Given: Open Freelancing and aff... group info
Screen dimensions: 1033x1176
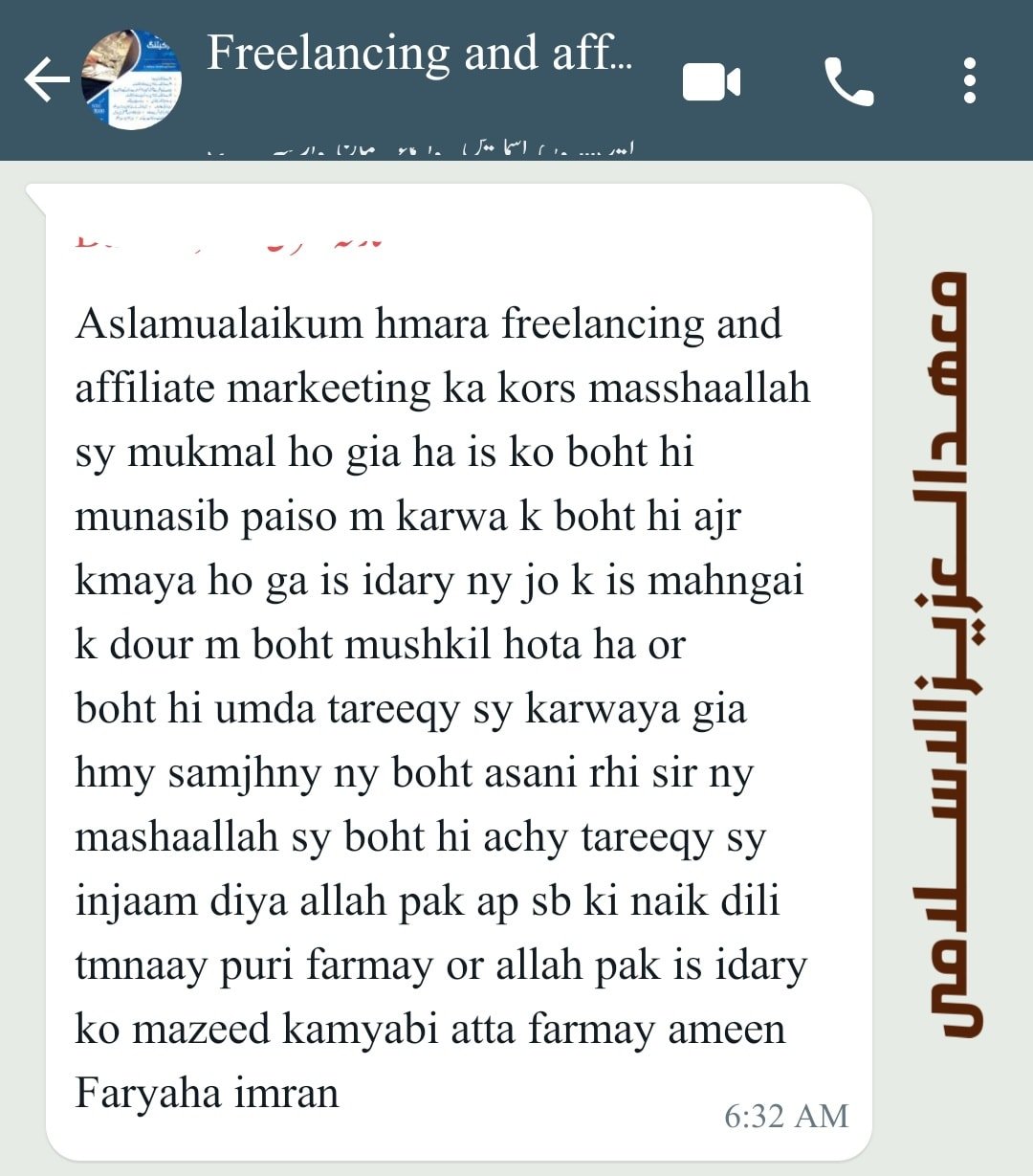Looking at the screenshot, I should click(419, 54).
